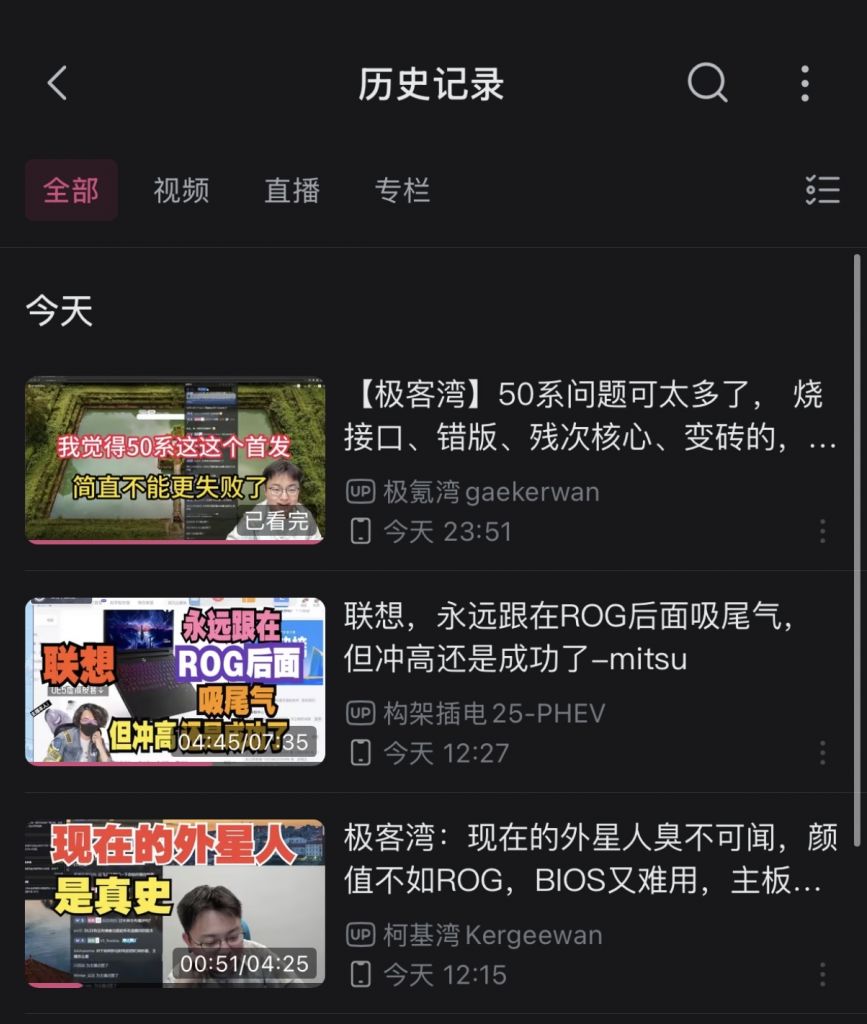867x1024 pixels.
Task: Switch to the 视频 tab
Action: tap(180, 191)
